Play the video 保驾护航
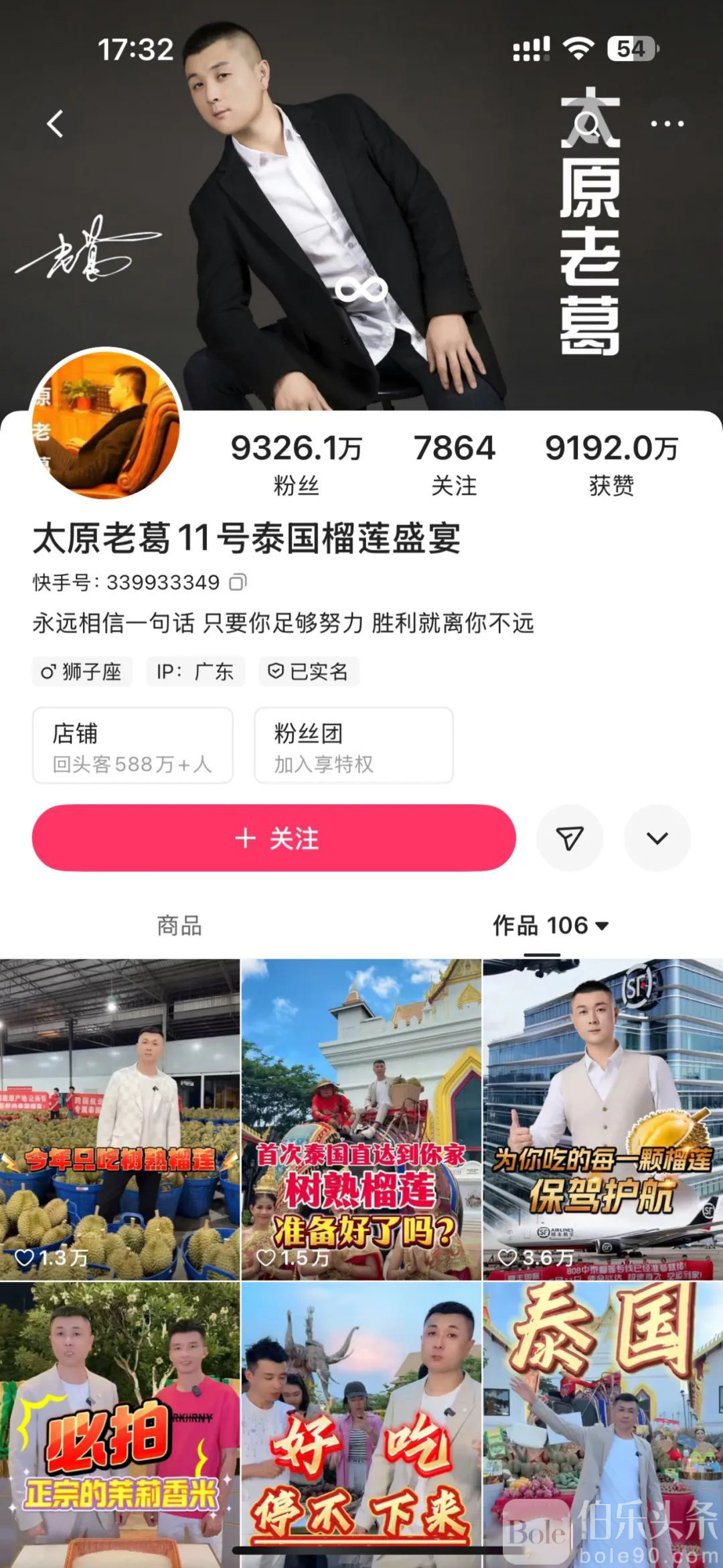Image resolution: width=723 pixels, height=1568 pixels. pos(602,1119)
